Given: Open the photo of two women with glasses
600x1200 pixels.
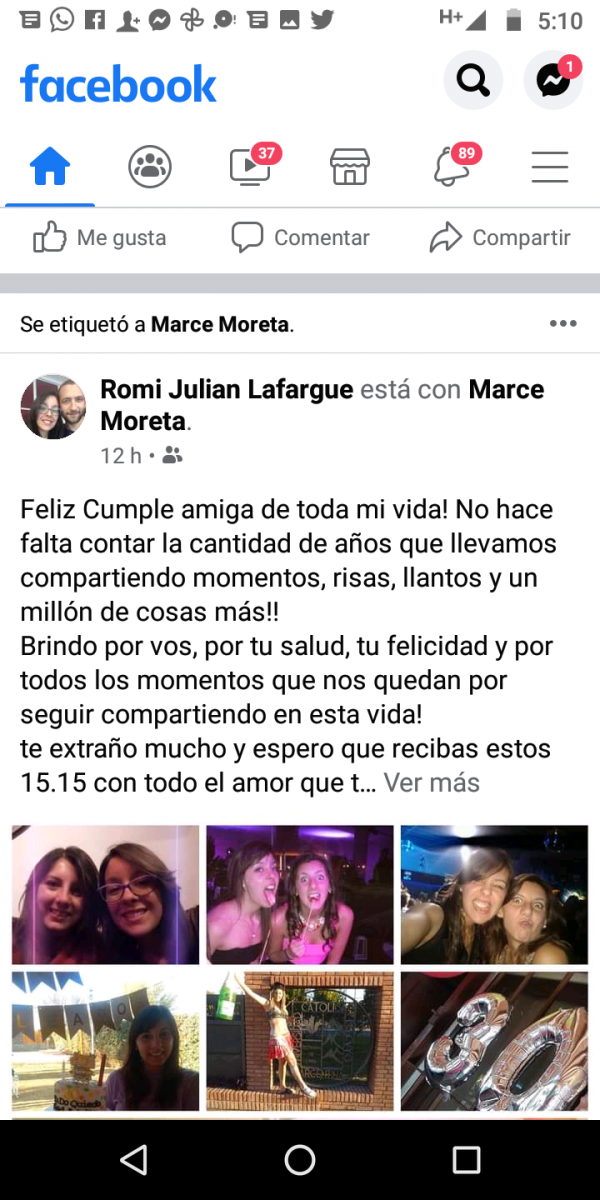Looking at the screenshot, I should point(106,895).
